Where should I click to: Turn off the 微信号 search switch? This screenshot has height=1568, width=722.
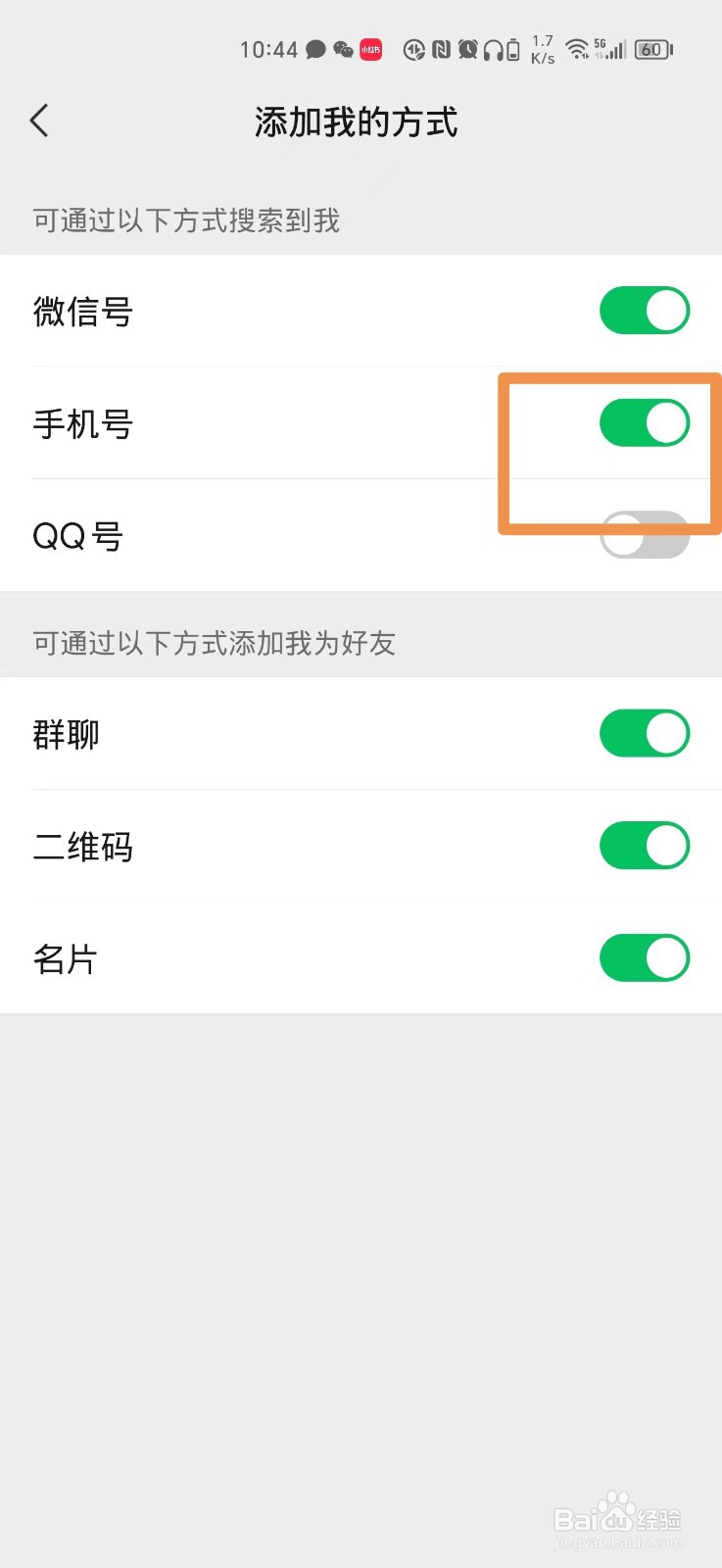tap(645, 311)
